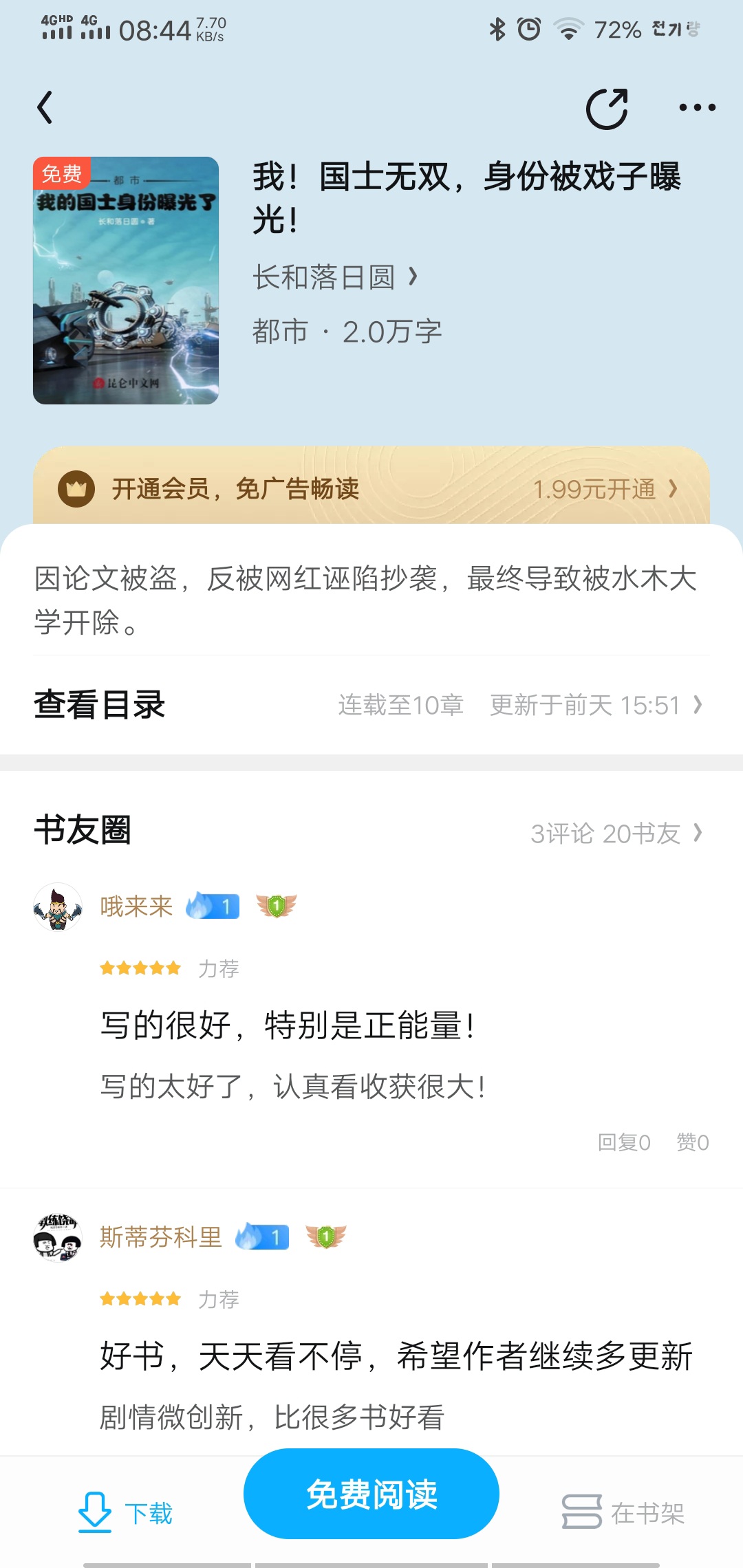The height and width of the screenshot is (1568, 743).
Task: Reply to 哦来来's review
Action: coord(624,1142)
